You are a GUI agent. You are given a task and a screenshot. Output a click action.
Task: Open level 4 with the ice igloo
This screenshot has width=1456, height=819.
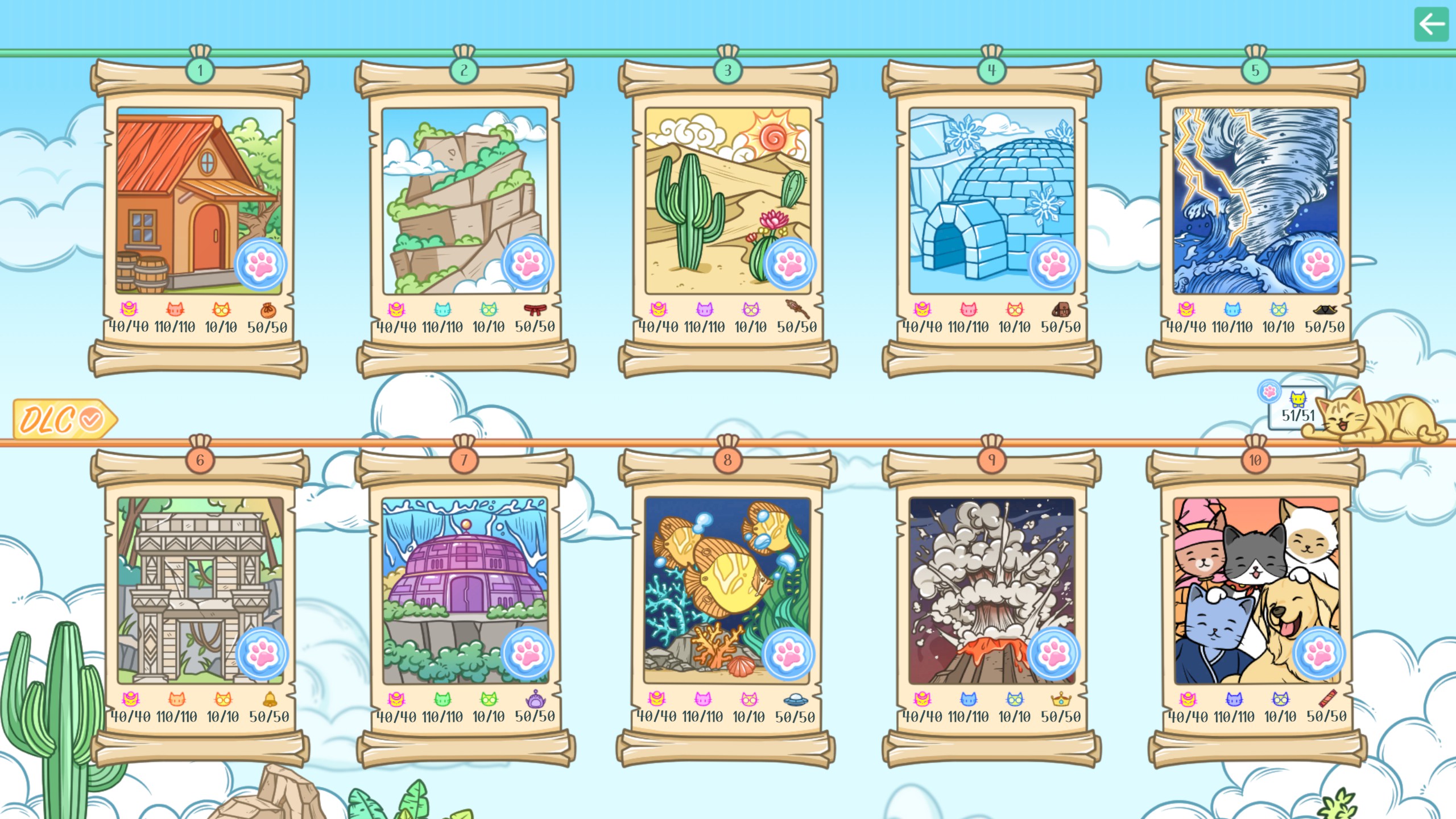(x=991, y=201)
